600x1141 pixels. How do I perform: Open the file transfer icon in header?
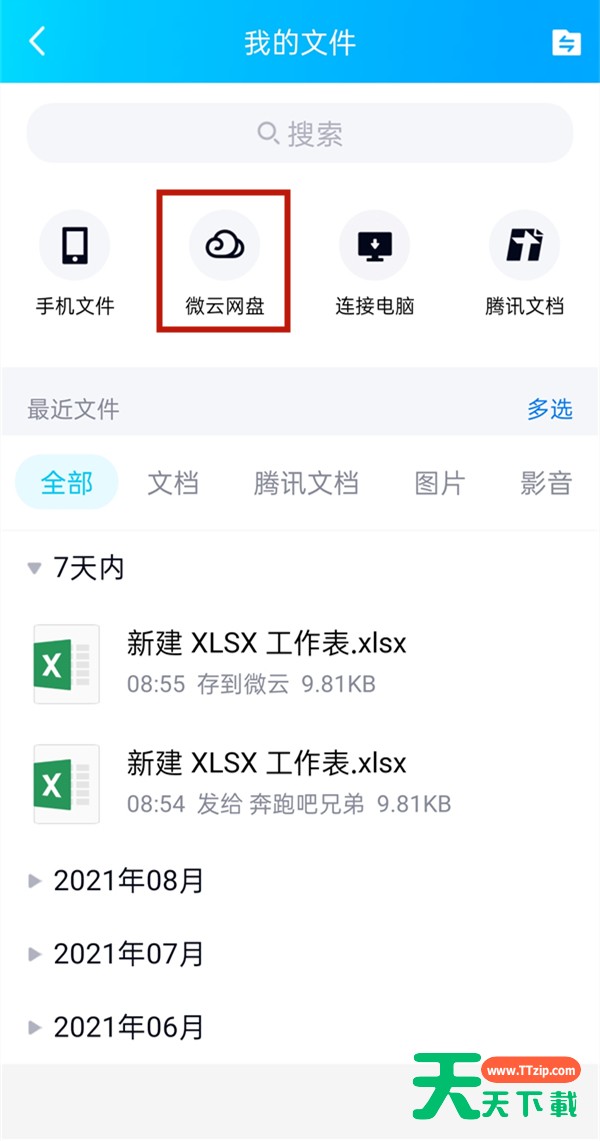566,42
